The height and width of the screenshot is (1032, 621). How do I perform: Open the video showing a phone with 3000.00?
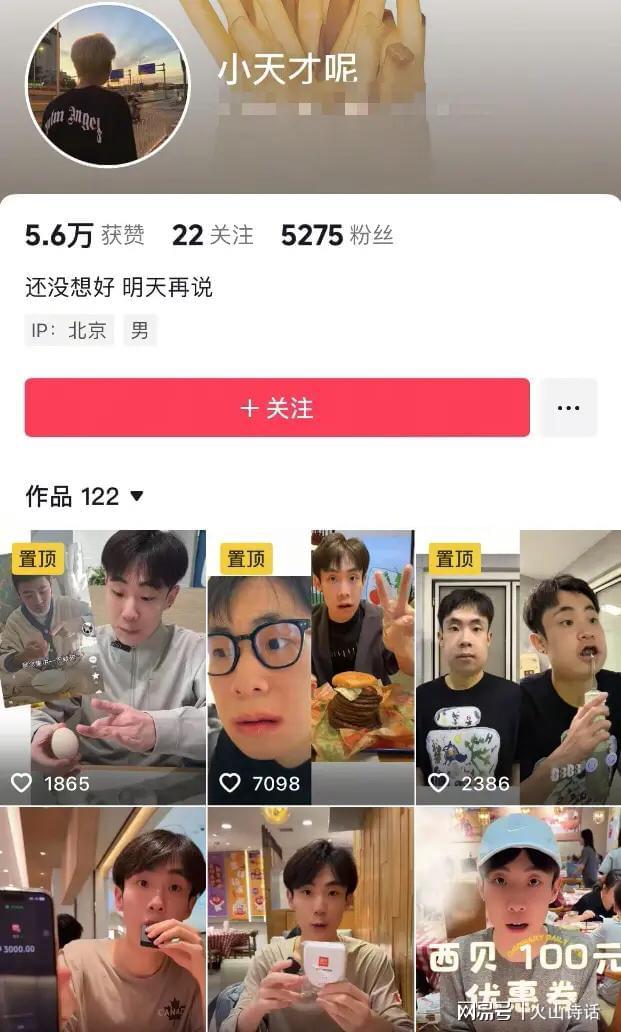(103, 918)
